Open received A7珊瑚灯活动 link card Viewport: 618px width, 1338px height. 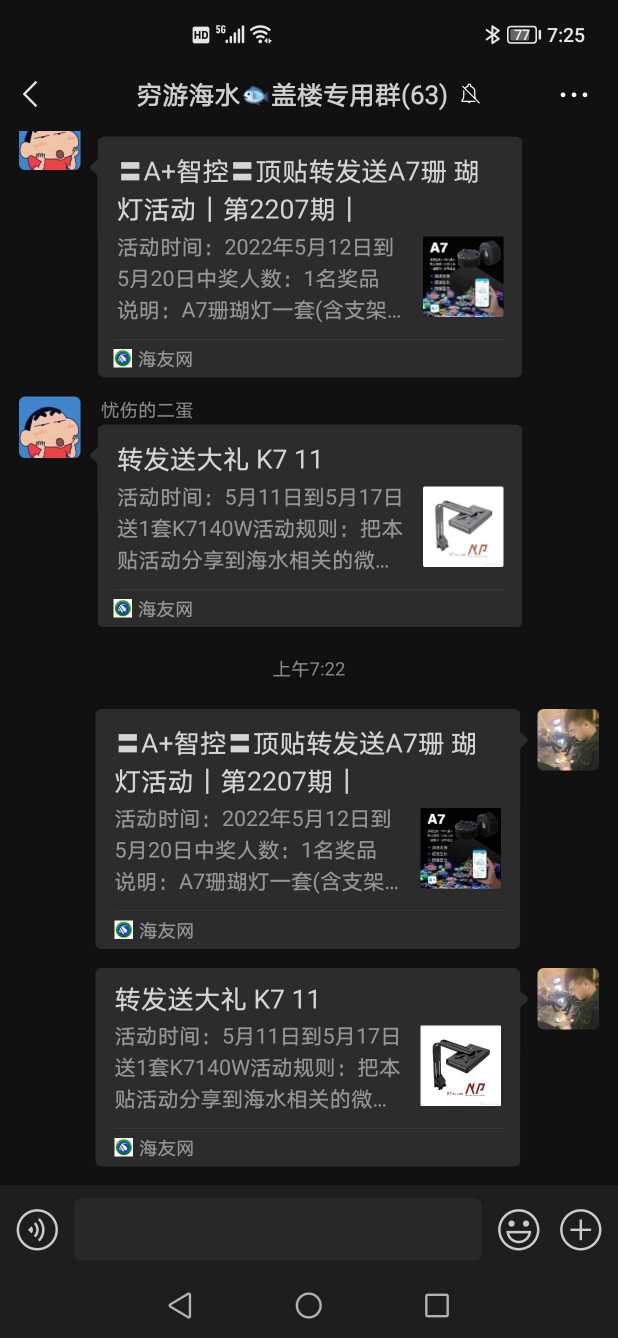coord(309,256)
